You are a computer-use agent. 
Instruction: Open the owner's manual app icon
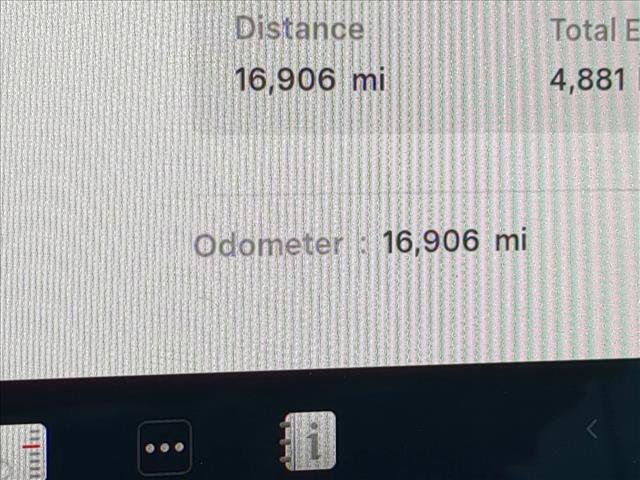click(308, 441)
